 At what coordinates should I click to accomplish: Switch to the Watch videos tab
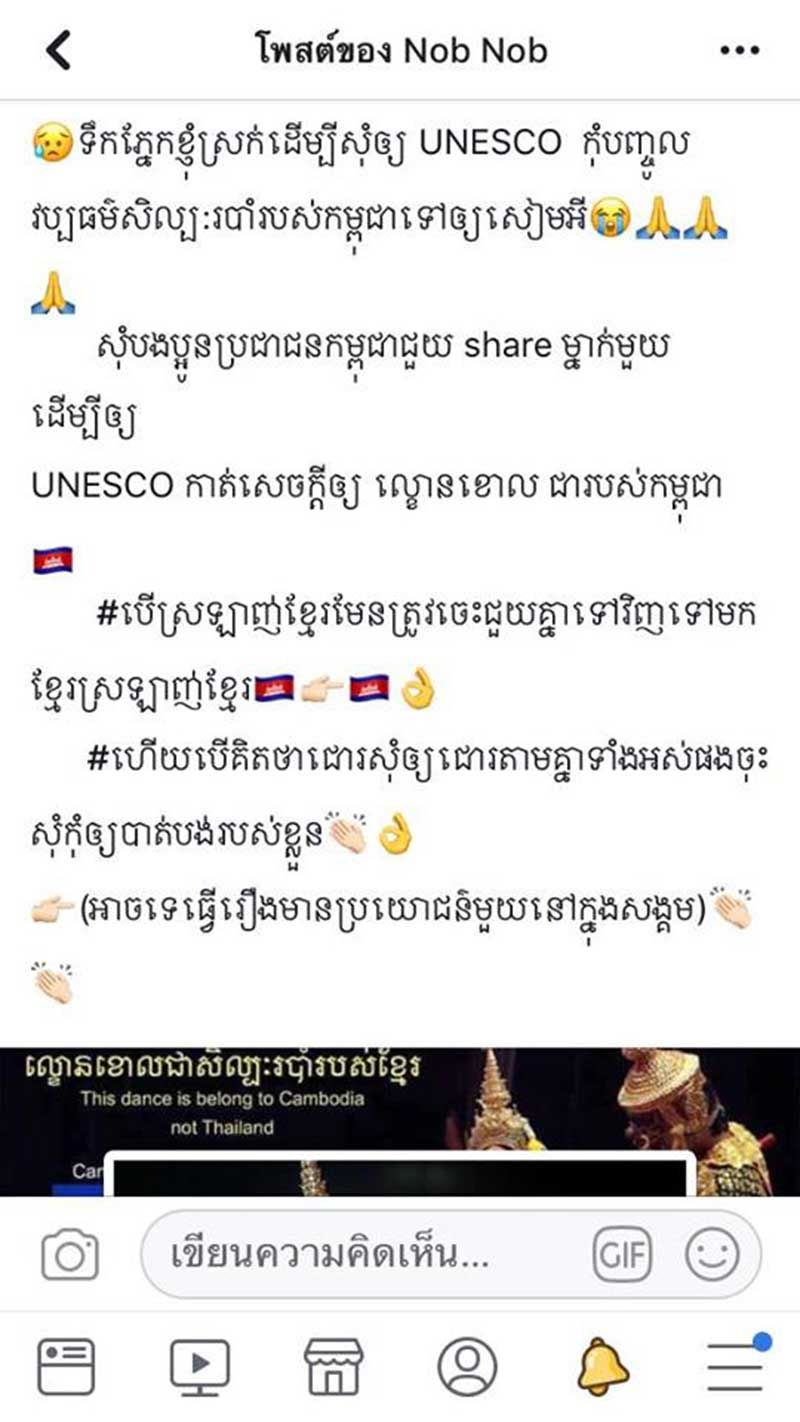[x=200, y=1366]
